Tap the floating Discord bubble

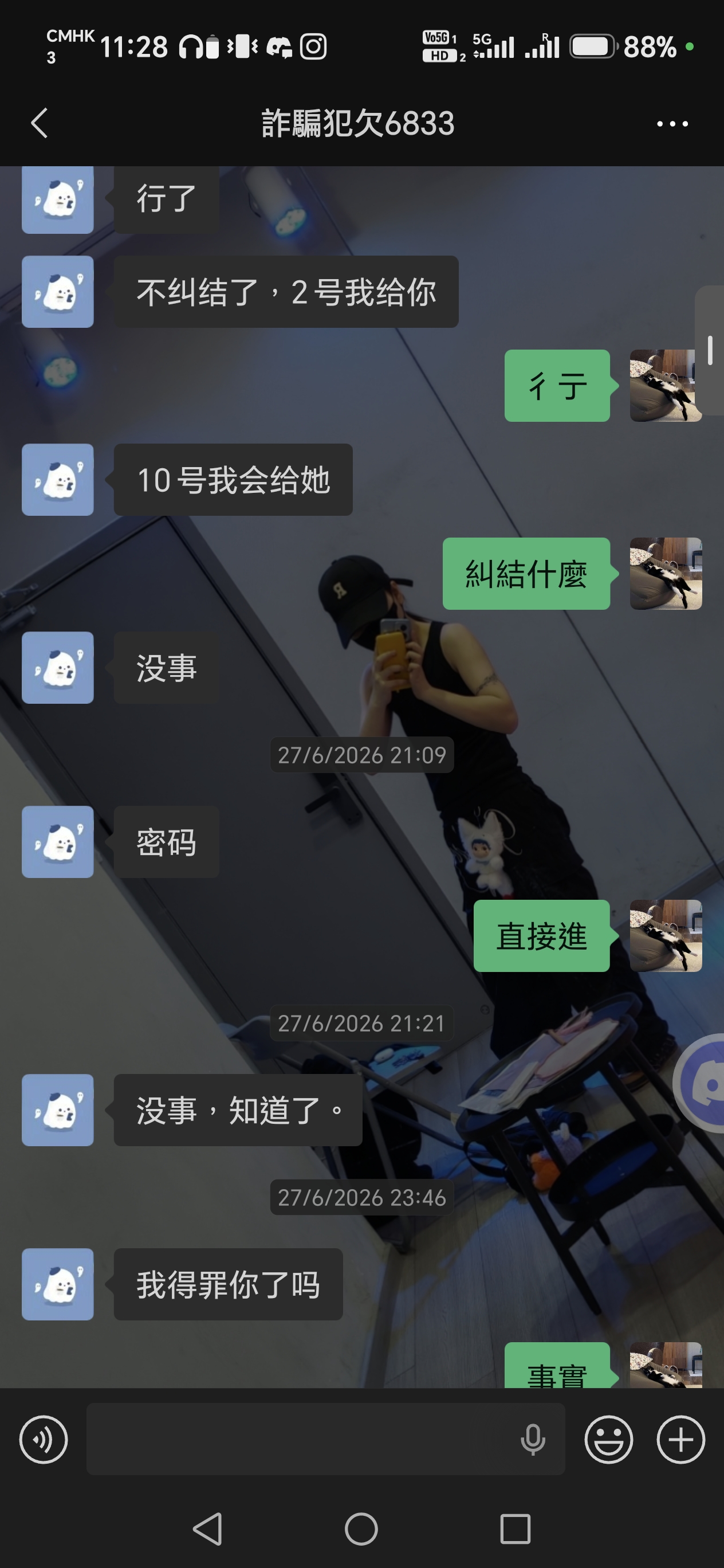(x=700, y=1083)
